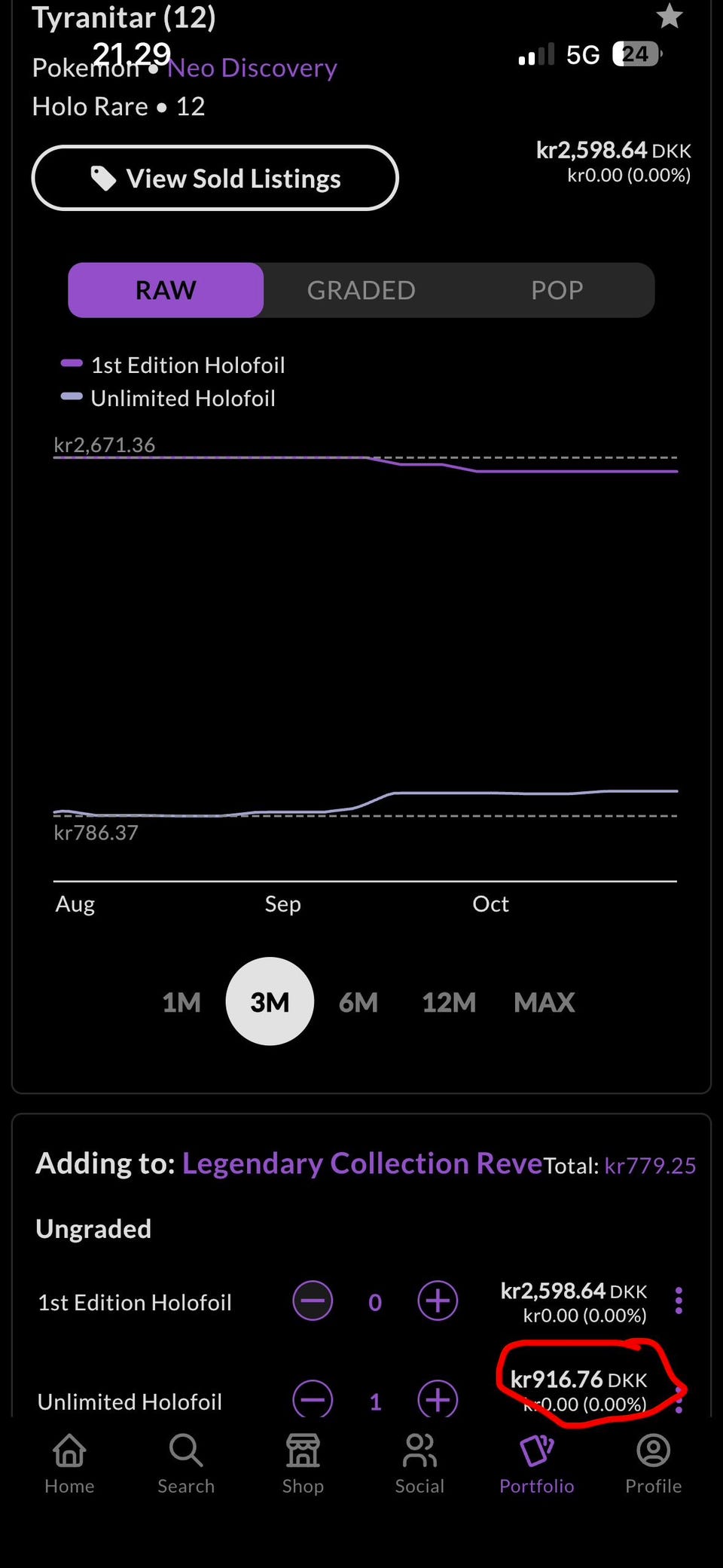This screenshot has width=723, height=1568.
Task: Increase Unlimited Holofoil quantity
Action: pyautogui.click(x=438, y=1398)
